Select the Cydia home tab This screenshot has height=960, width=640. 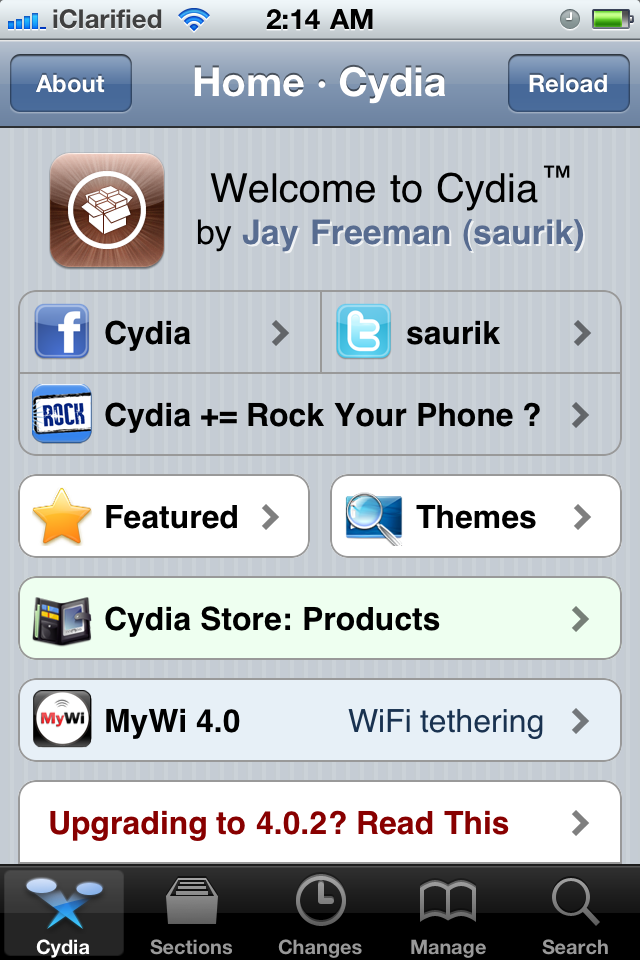63,915
